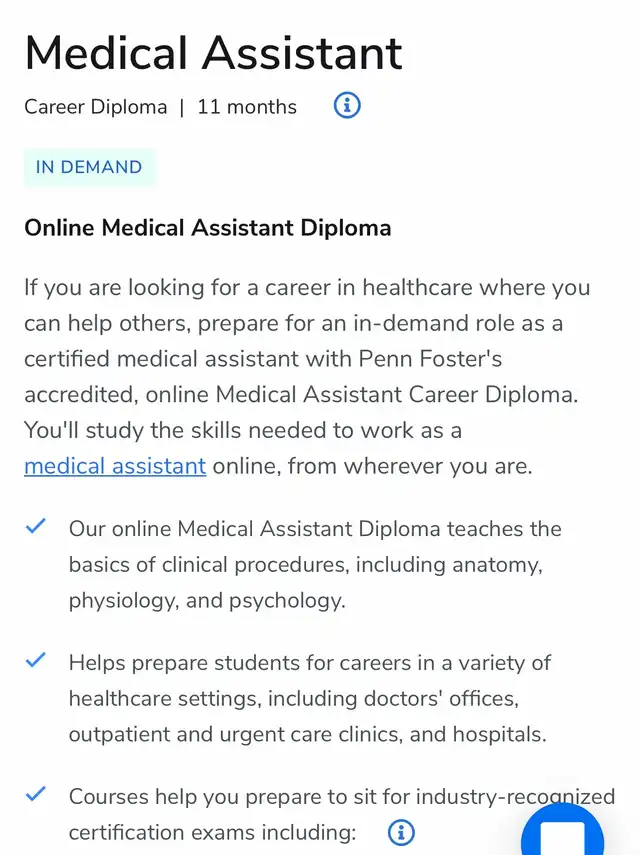Show info about certification exams

coord(401,832)
